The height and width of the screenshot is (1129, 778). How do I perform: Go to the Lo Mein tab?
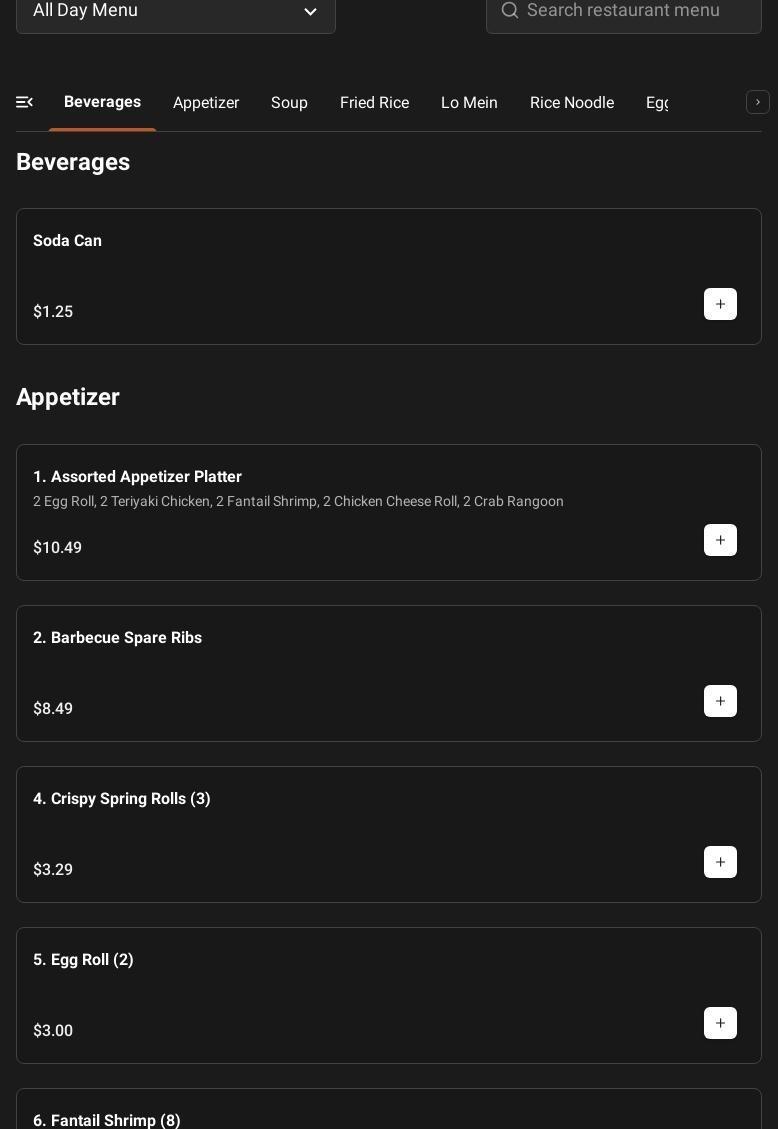[469, 103]
